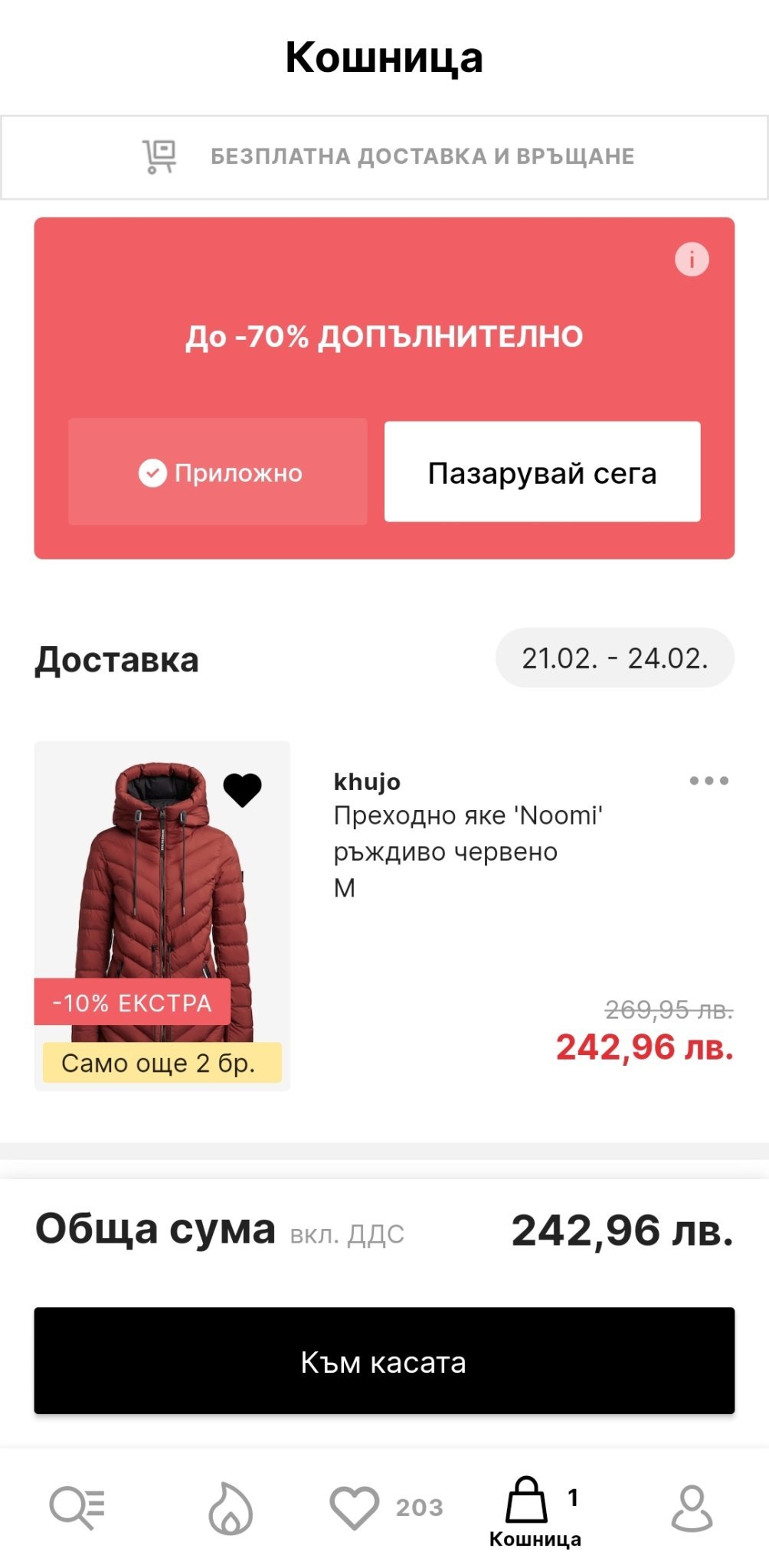This screenshot has width=769, height=1568.
Task: Open the three-dot menu for khujo jacket
Action: 708,781
